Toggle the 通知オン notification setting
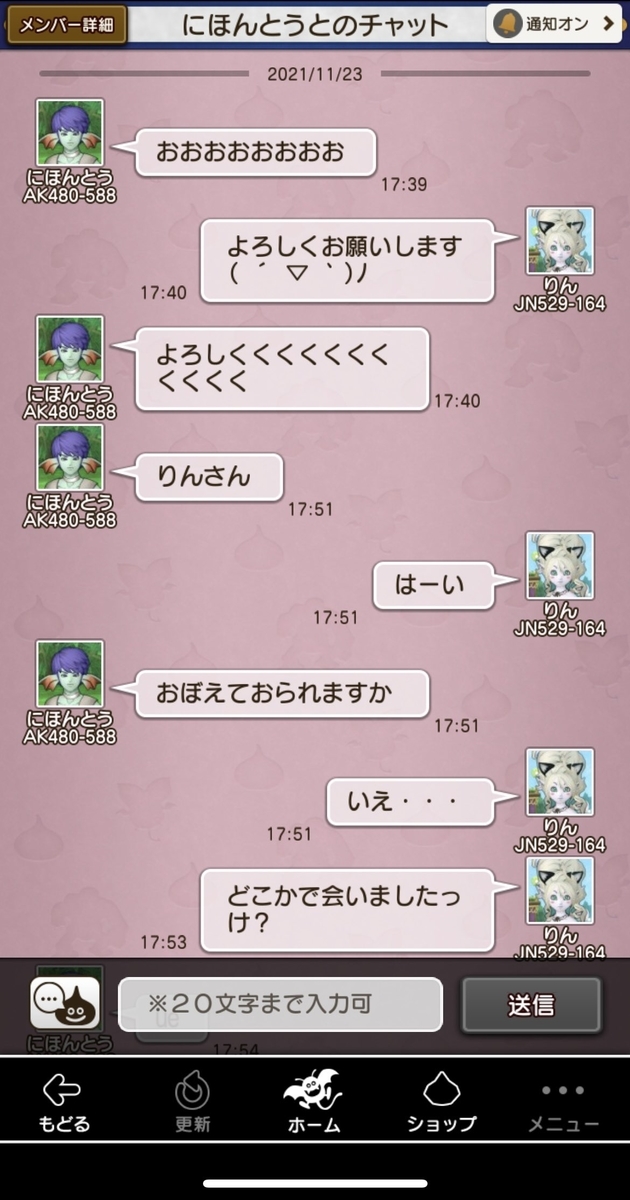Image resolution: width=630 pixels, height=1200 pixels. 554,23
